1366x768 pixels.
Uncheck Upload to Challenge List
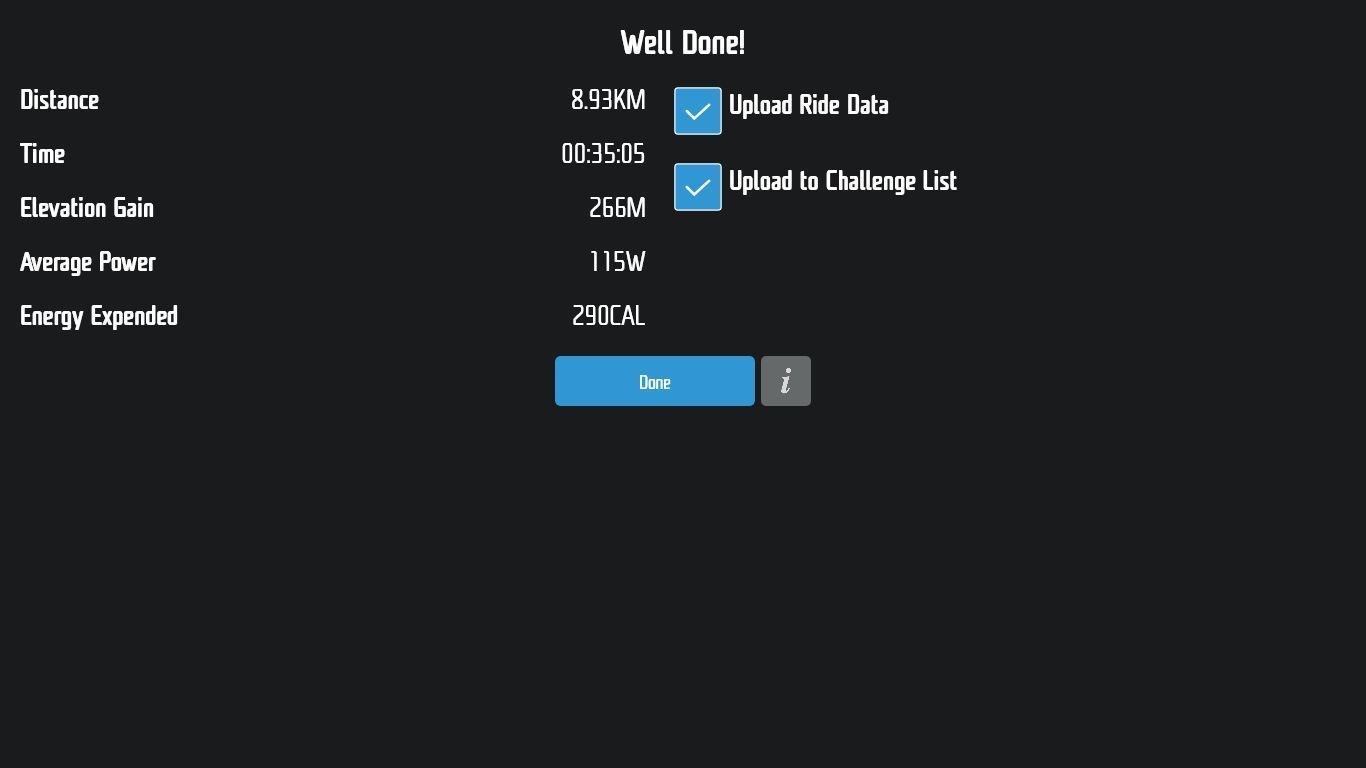click(698, 187)
